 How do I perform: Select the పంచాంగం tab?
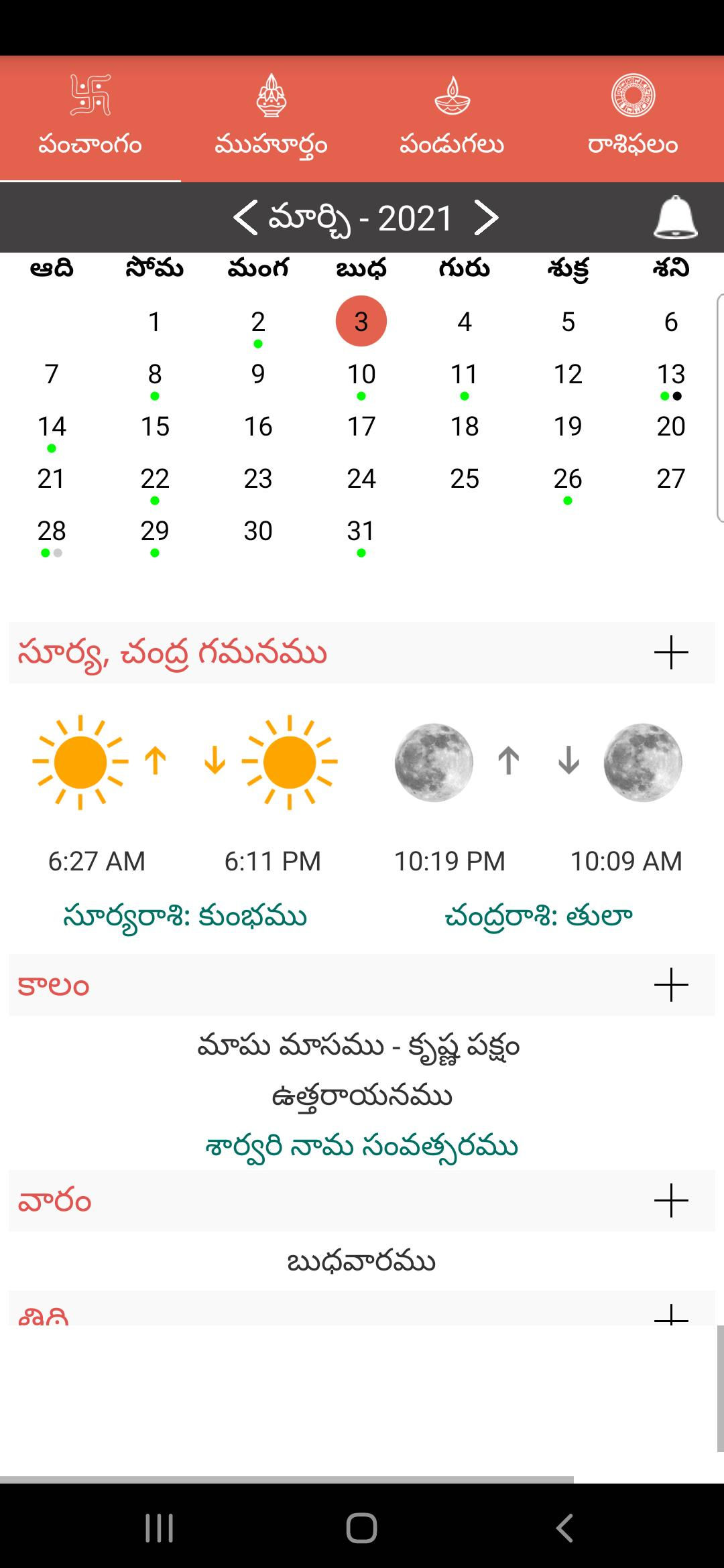point(90,118)
